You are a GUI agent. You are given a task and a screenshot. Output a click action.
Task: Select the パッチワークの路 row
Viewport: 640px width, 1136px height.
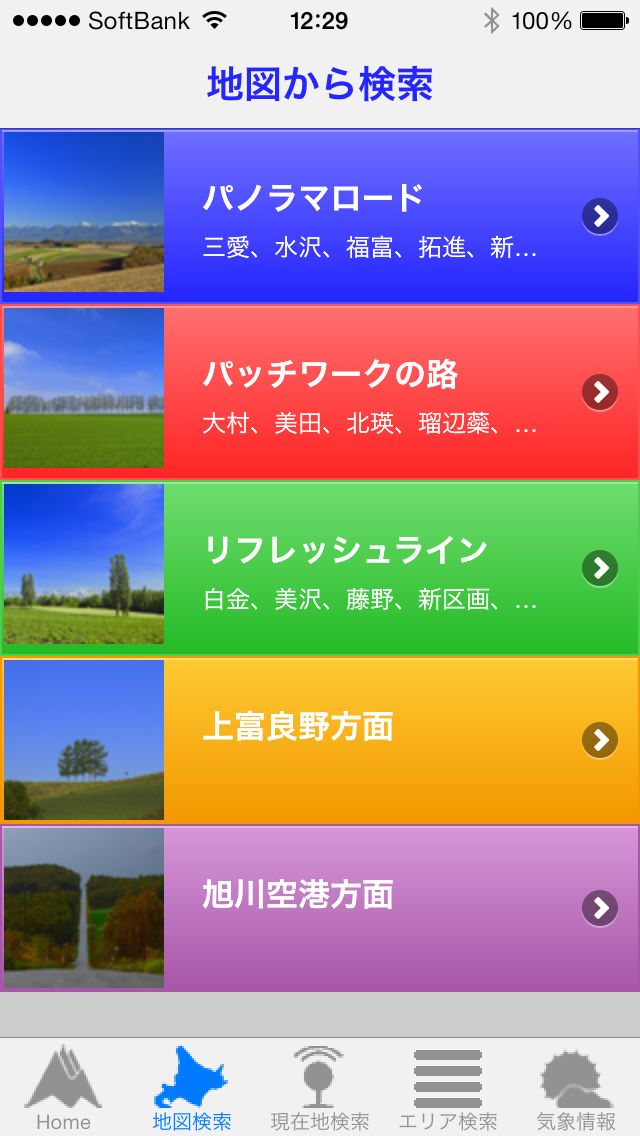[320, 392]
